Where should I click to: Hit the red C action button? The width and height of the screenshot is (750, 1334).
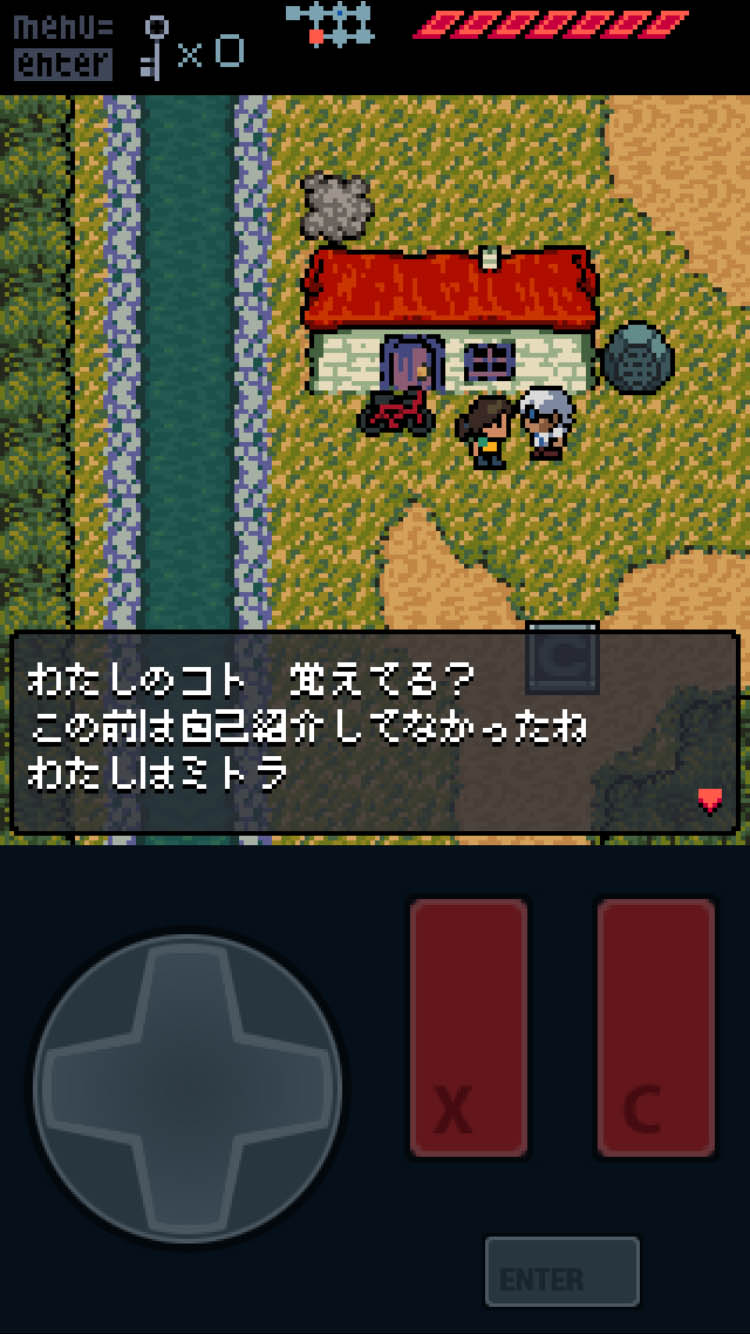click(x=656, y=1026)
